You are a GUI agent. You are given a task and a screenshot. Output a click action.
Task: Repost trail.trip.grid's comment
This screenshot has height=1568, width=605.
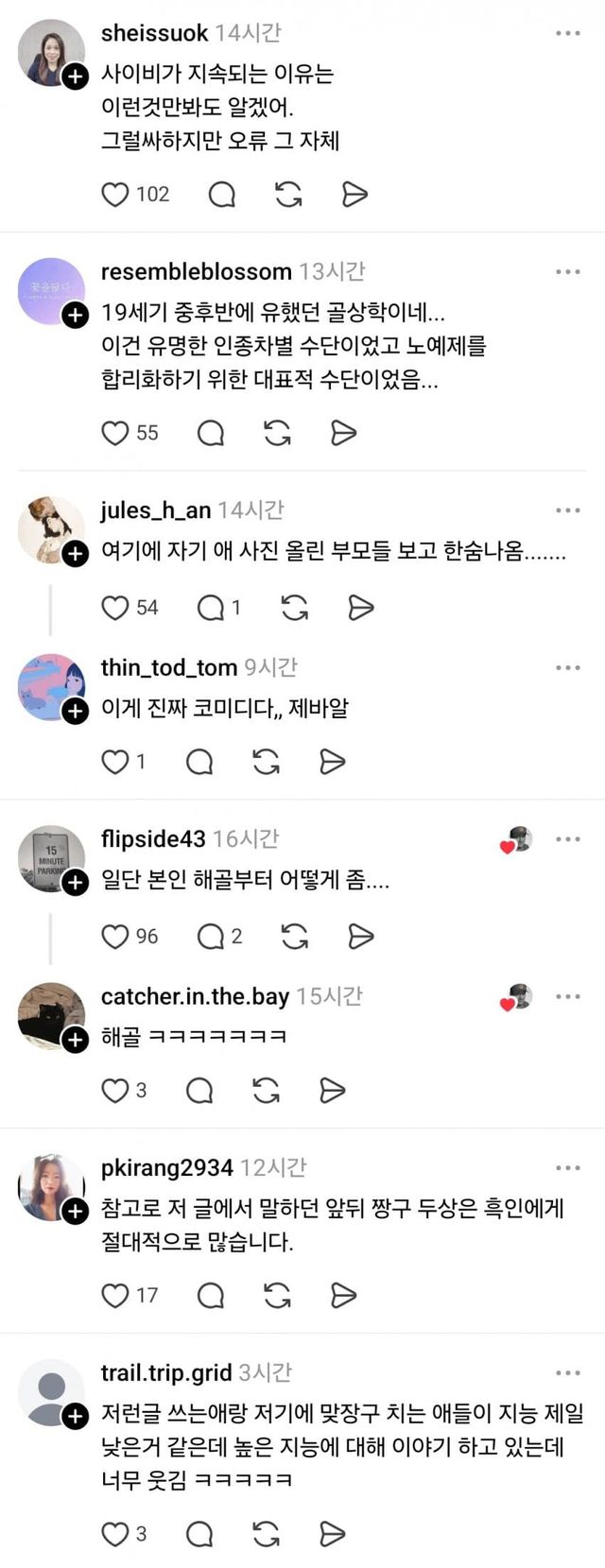pos(266,1533)
